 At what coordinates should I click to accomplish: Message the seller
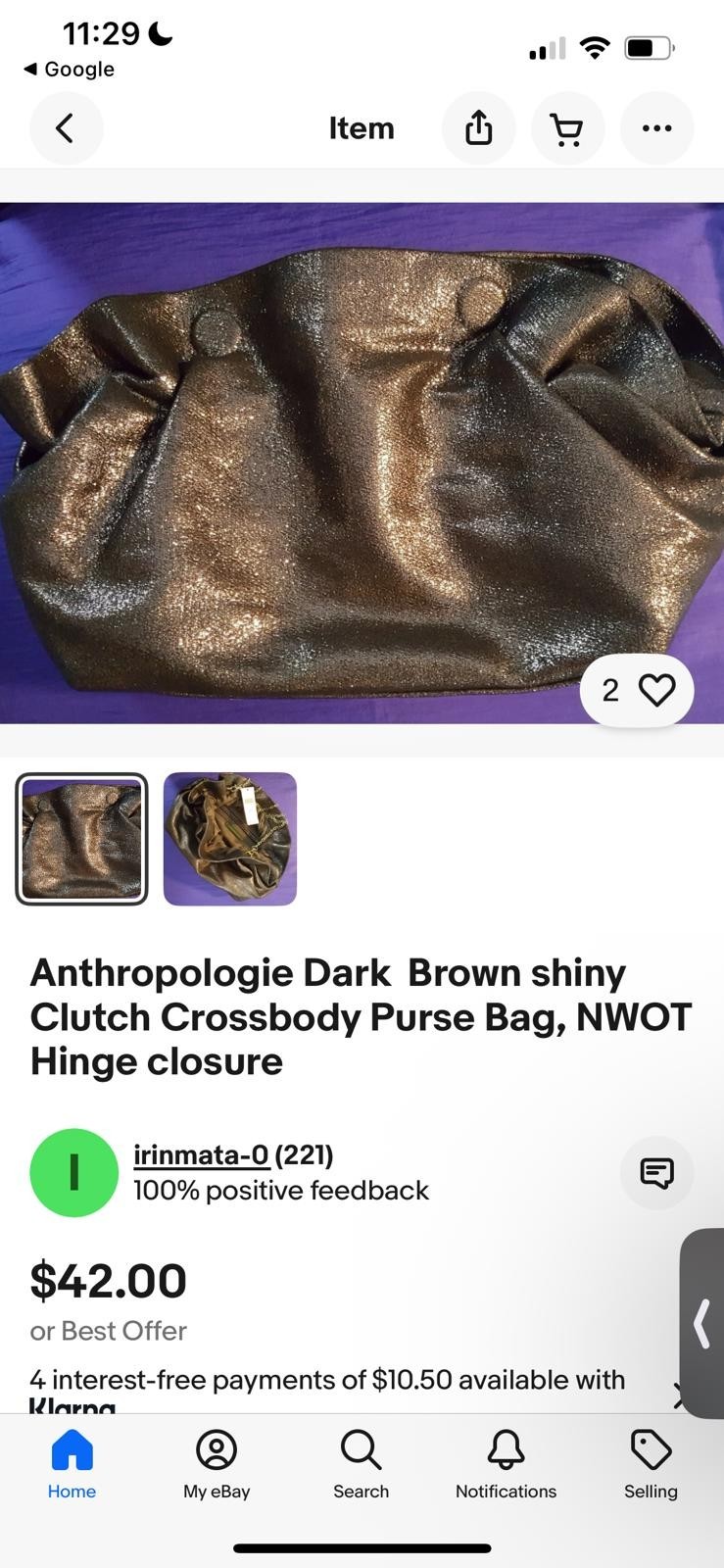coord(656,1172)
